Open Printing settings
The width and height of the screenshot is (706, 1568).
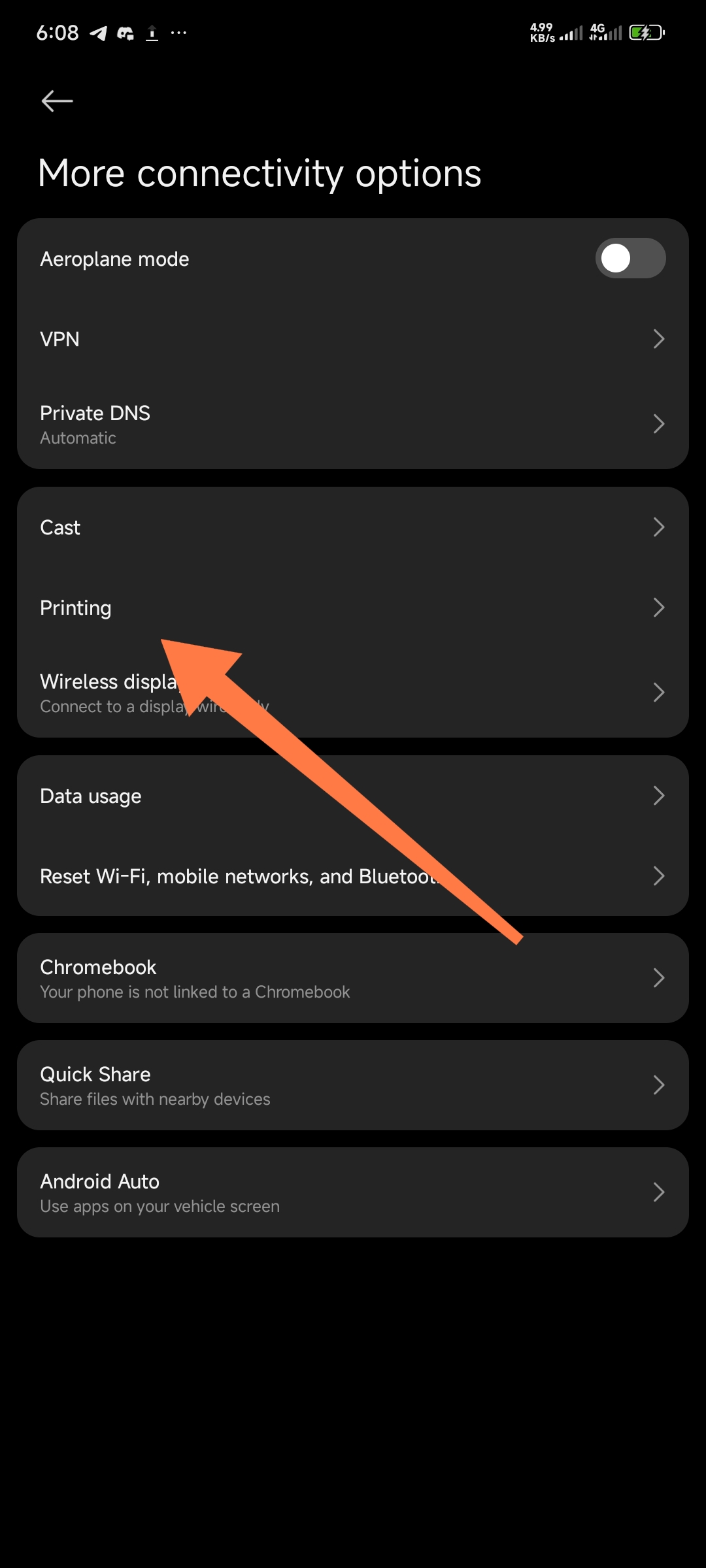point(353,608)
